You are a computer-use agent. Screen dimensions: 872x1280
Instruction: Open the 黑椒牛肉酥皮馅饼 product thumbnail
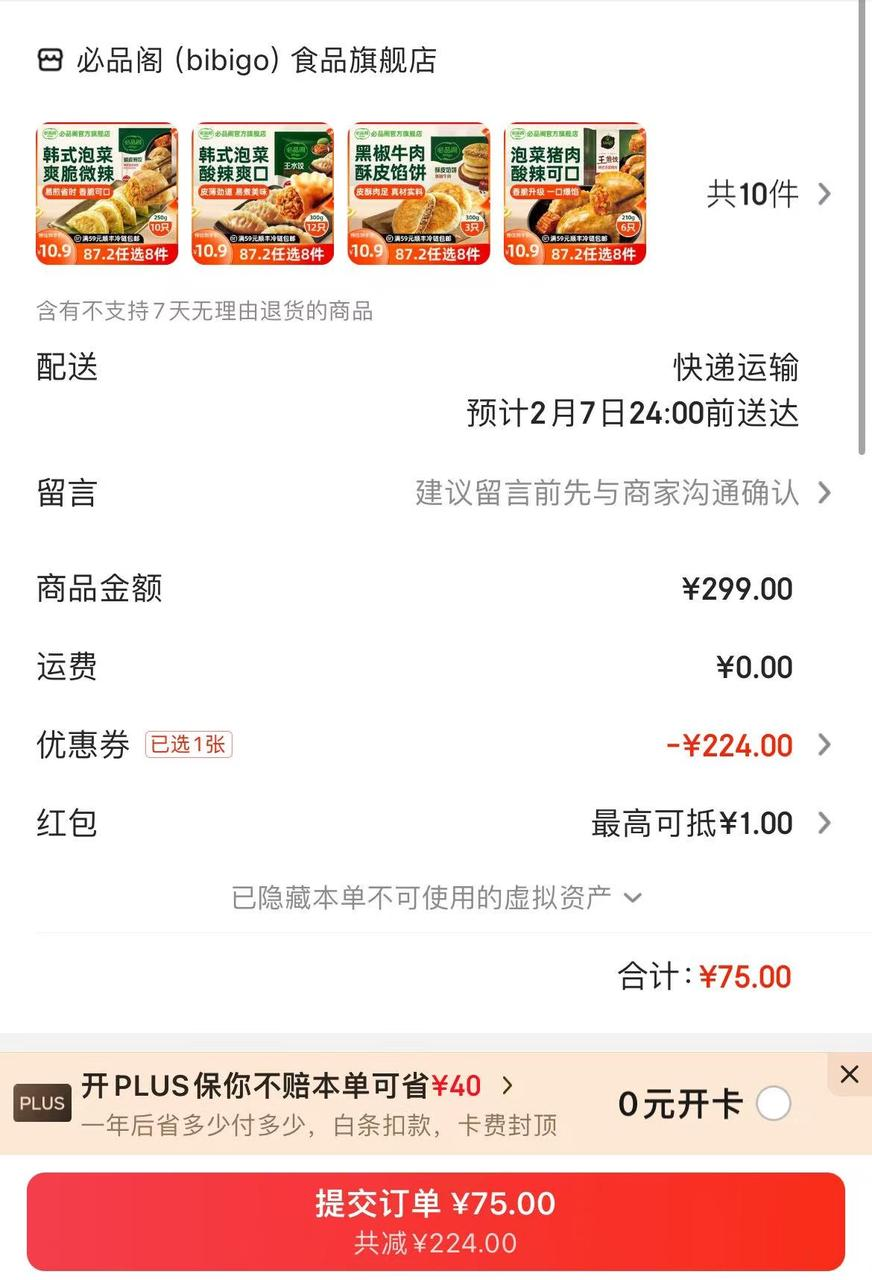click(x=419, y=194)
